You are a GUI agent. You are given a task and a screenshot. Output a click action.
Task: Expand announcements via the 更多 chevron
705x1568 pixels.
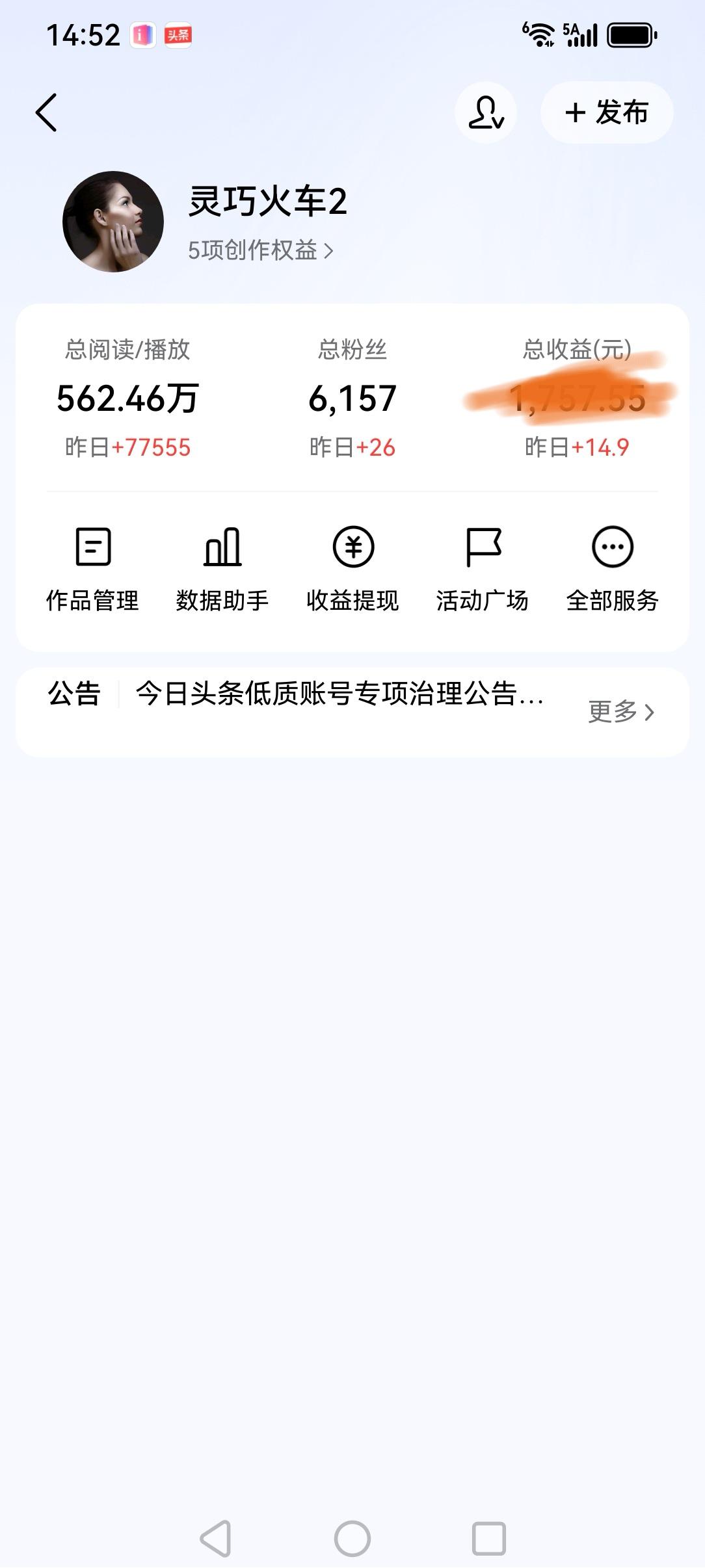coord(620,713)
